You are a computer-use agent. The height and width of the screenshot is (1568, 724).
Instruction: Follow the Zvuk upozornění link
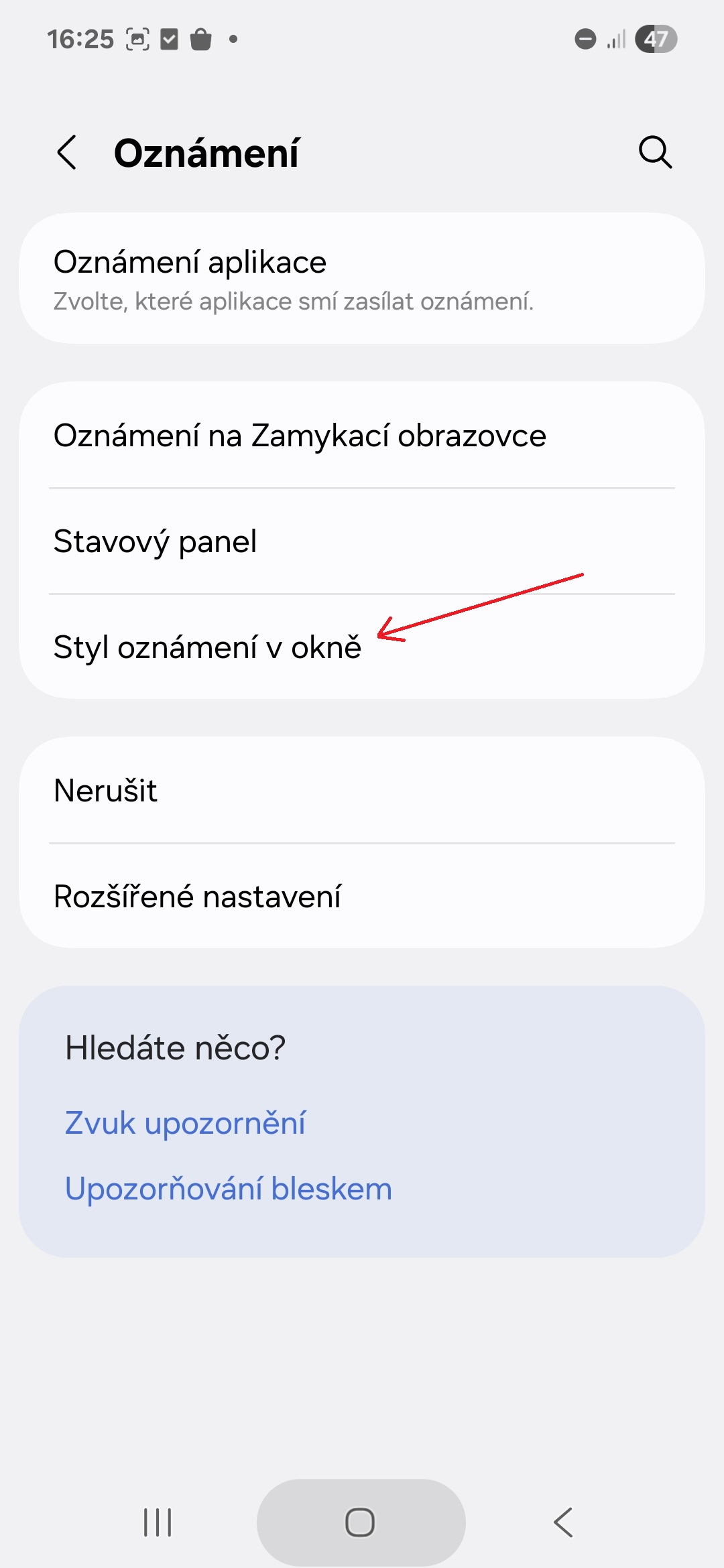coord(185,1123)
